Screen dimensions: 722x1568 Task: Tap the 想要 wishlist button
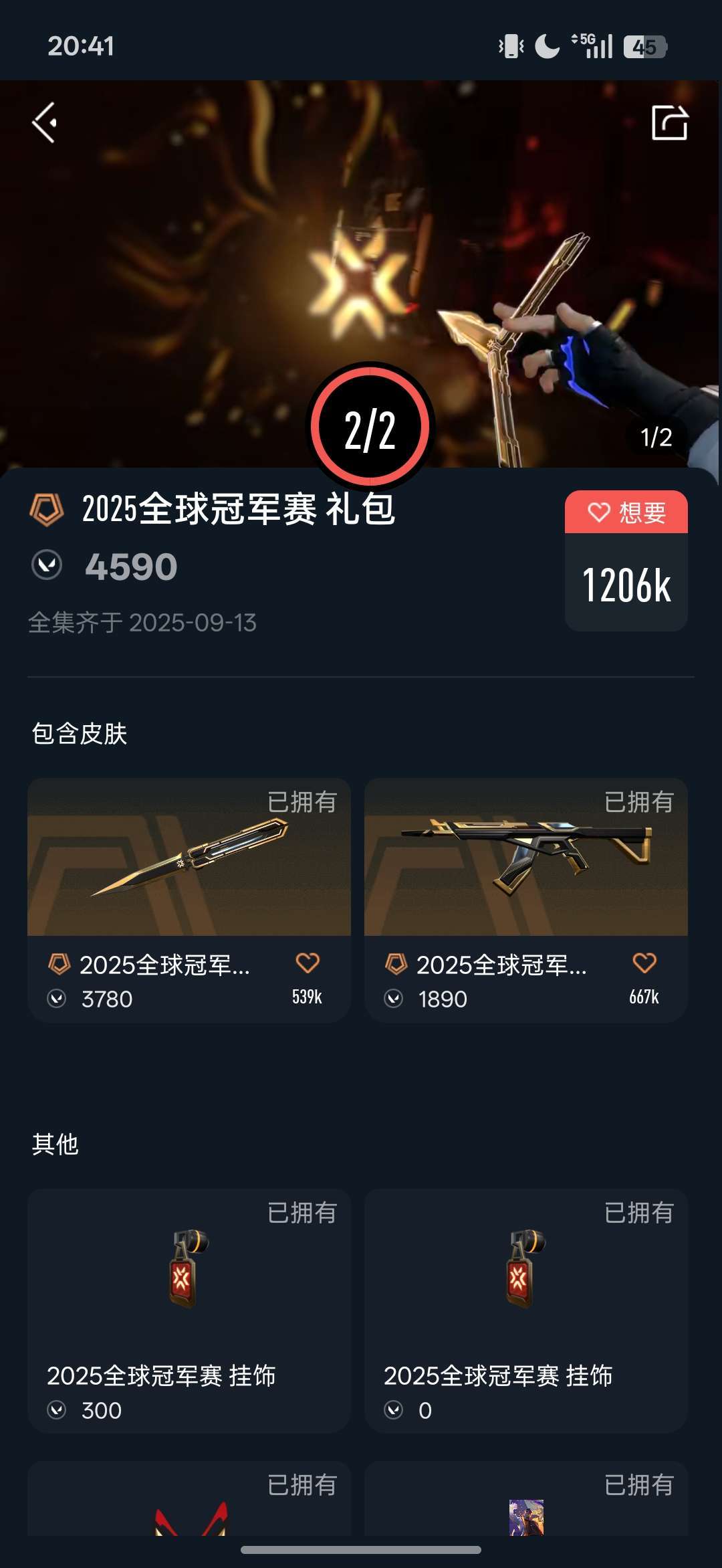[626, 513]
